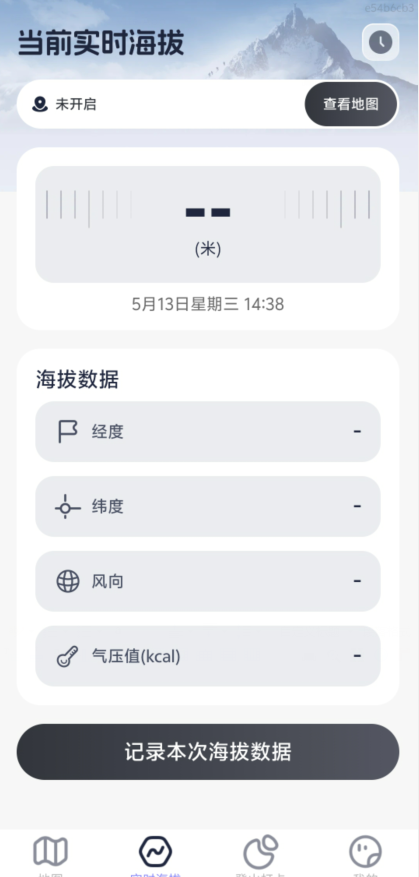
Task: Tap the 查看地图 button
Action: (351, 104)
